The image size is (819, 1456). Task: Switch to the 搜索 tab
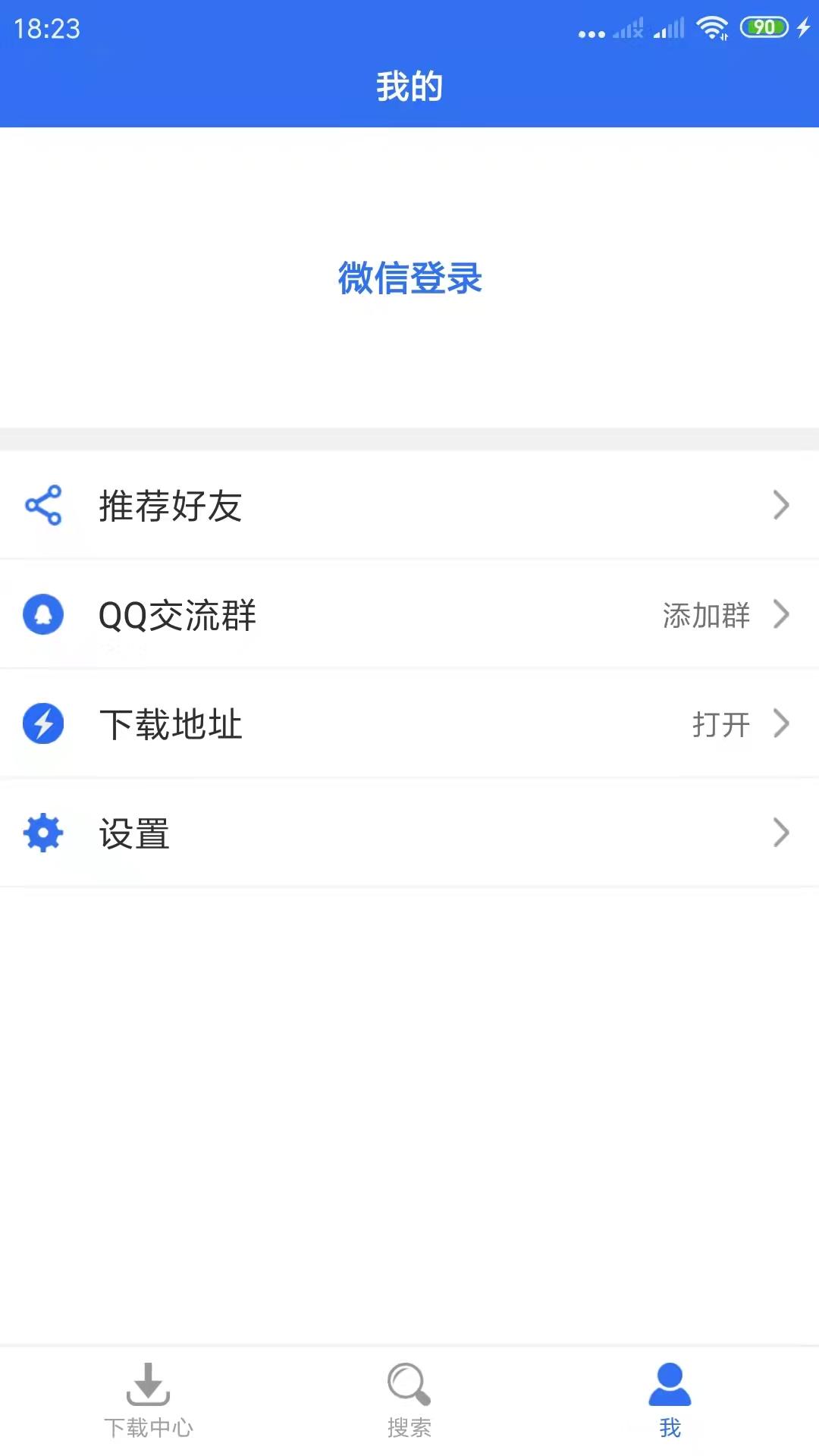409,1401
